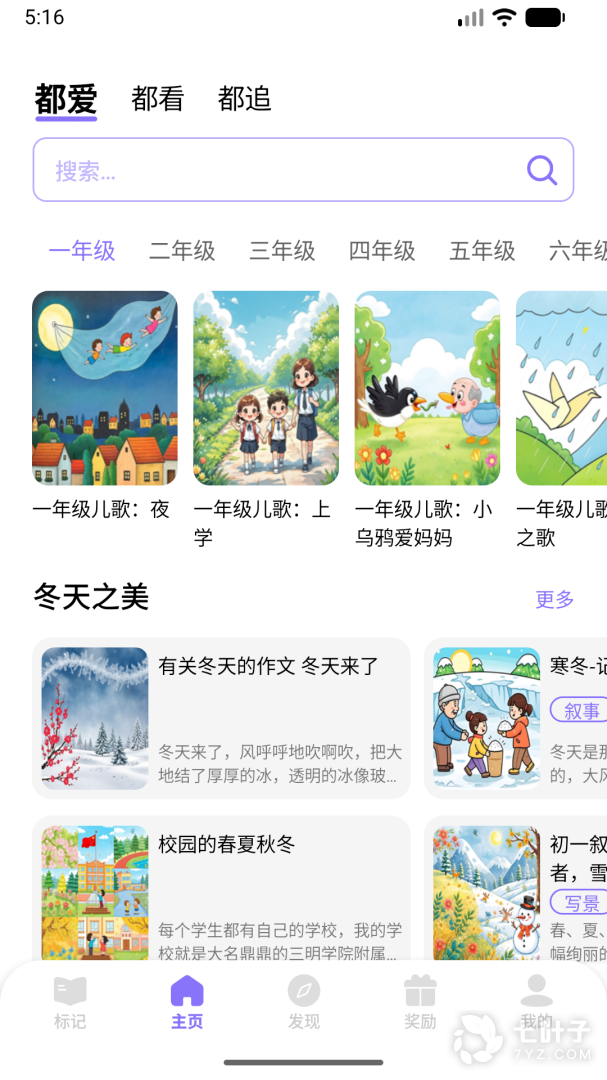Screen dimensions: 607x1080
Task: Tap 更多 next to 冬天之美
Action: pyautogui.click(x=555, y=599)
